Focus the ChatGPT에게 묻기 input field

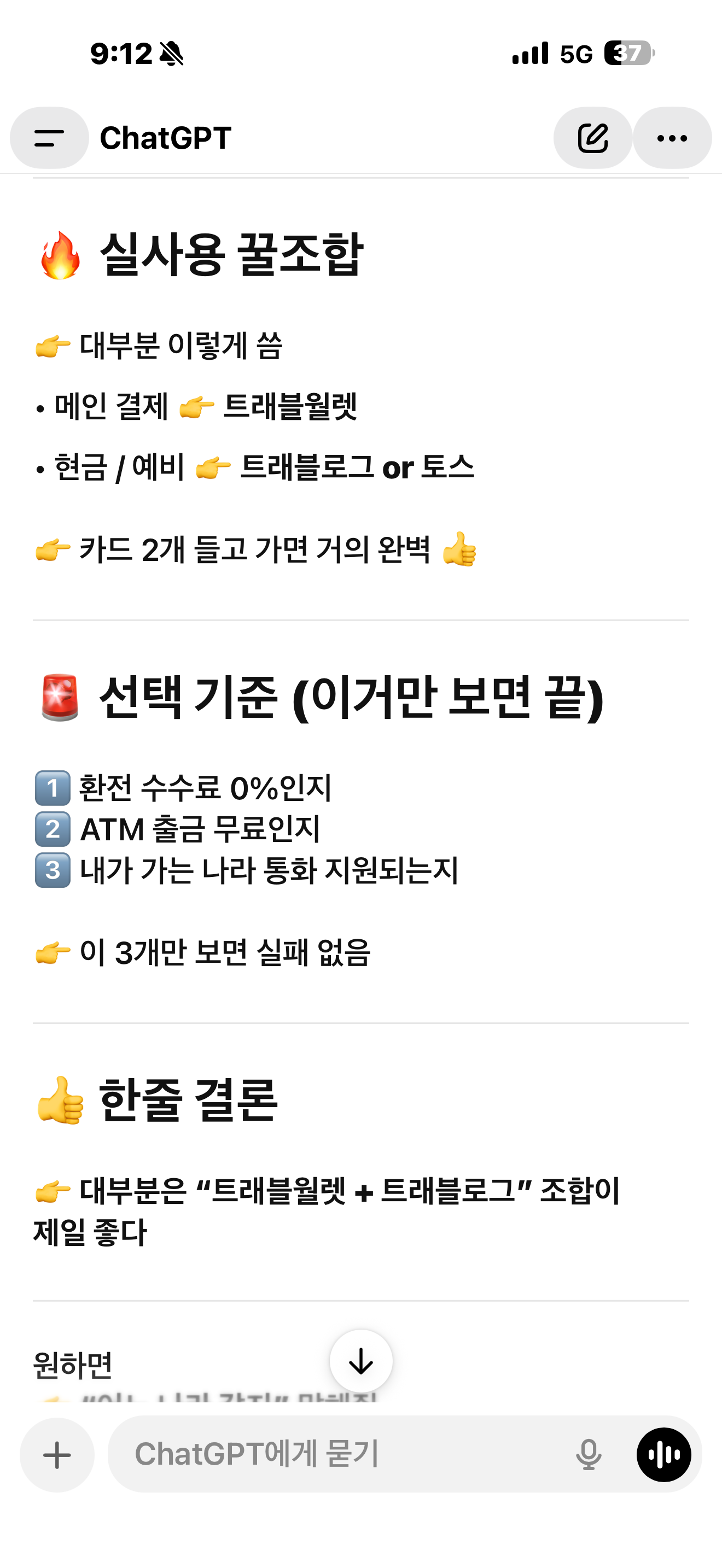coord(341,1455)
